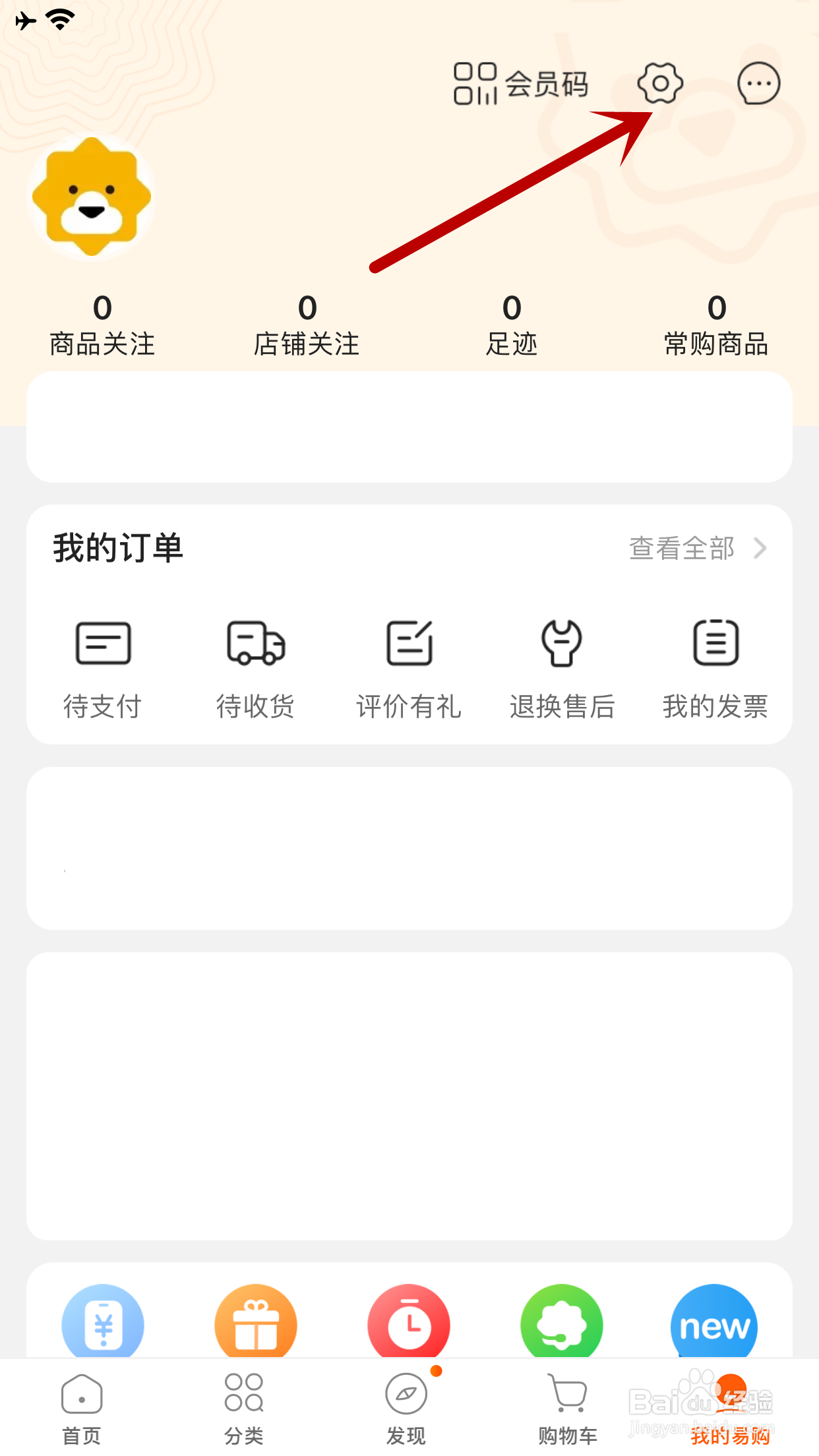
Task: Open 待收货 awaiting delivery orders
Action: point(256,668)
